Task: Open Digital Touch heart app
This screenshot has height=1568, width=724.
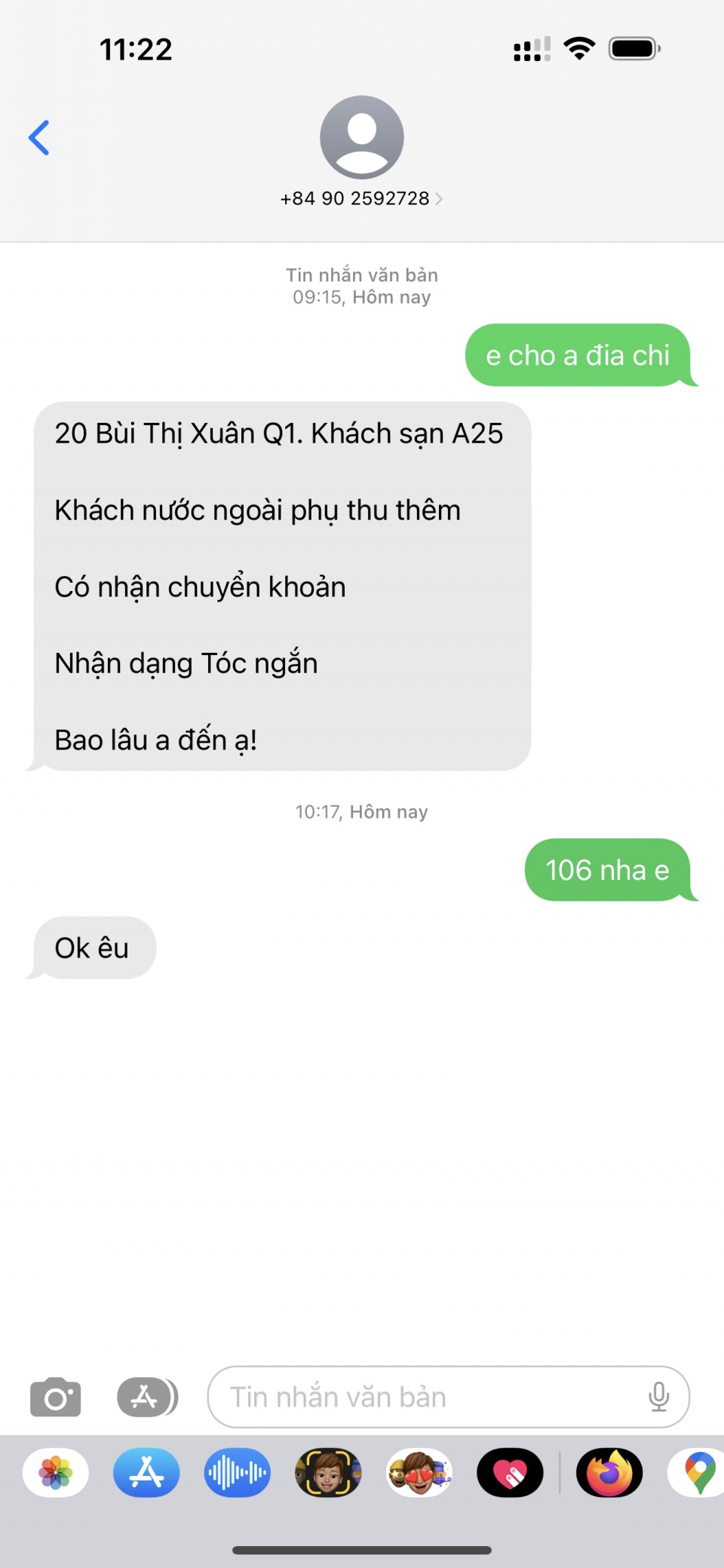Action: click(510, 1472)
